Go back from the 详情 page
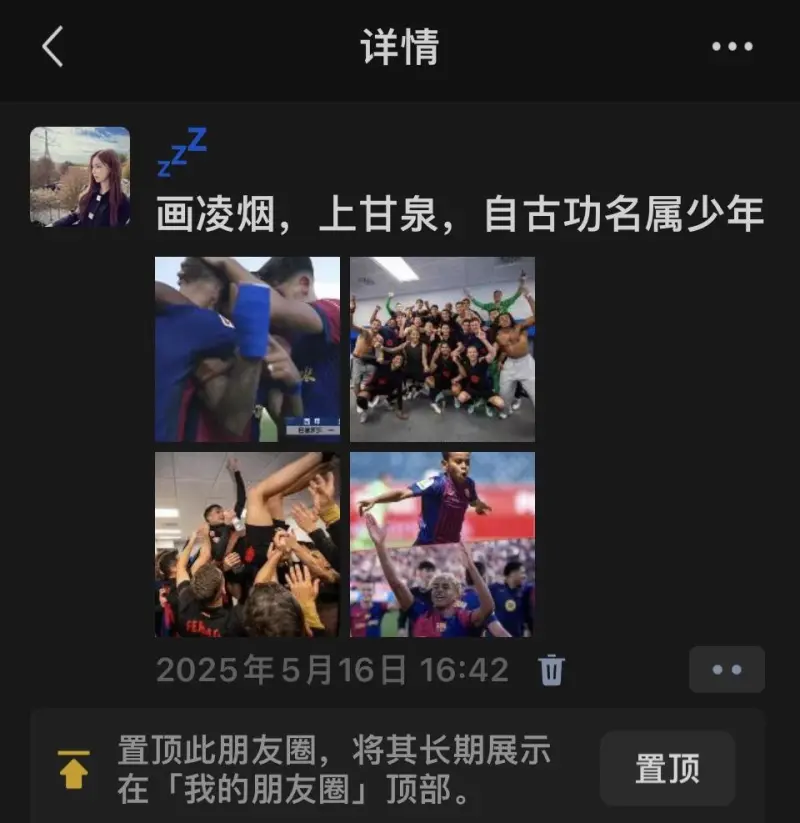The image size is (800, 823). 53,47
